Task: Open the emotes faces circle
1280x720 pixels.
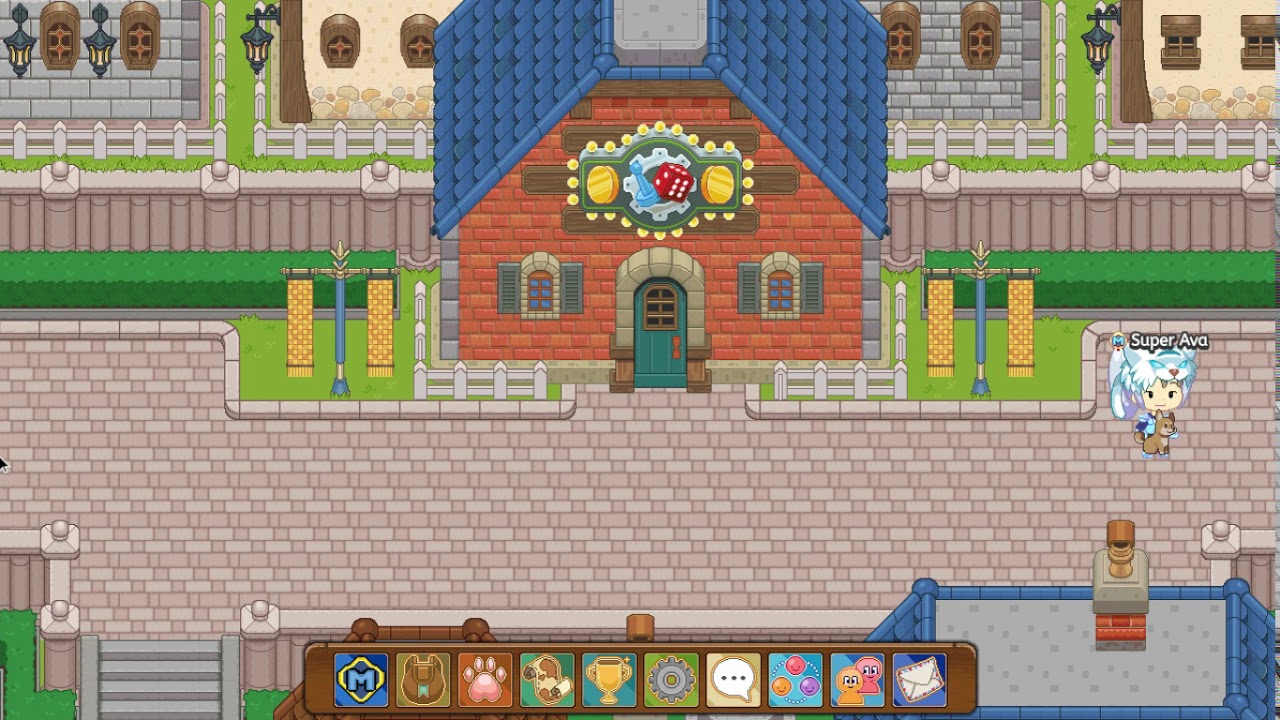Action: pos(795,680)
